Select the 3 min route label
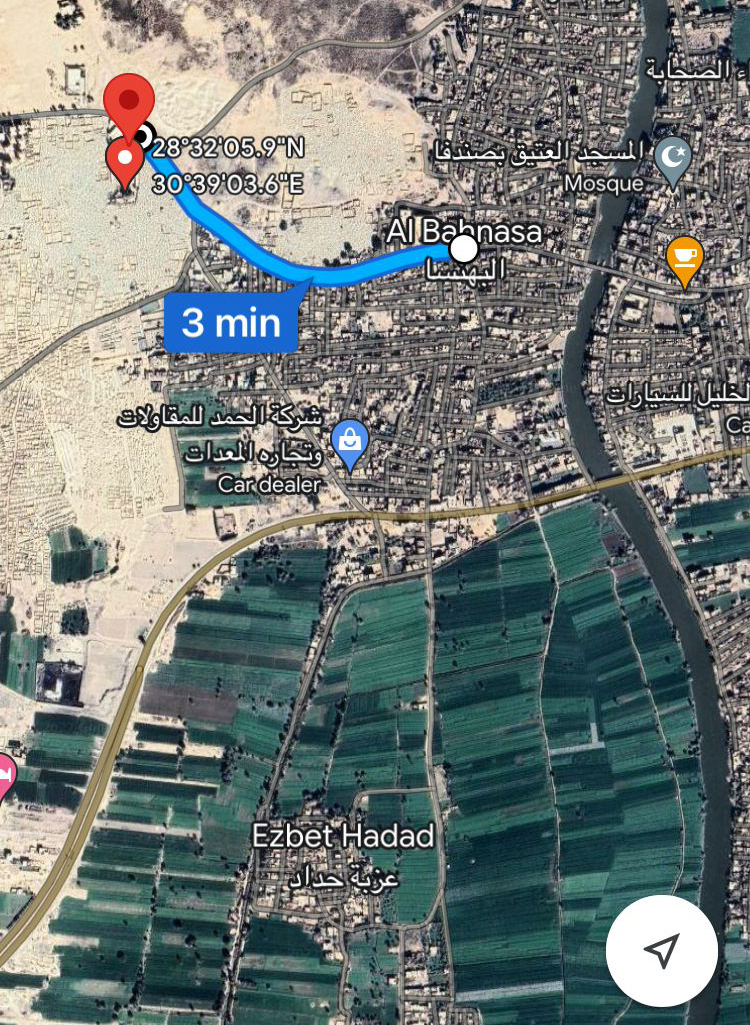 tap(231, 323)
